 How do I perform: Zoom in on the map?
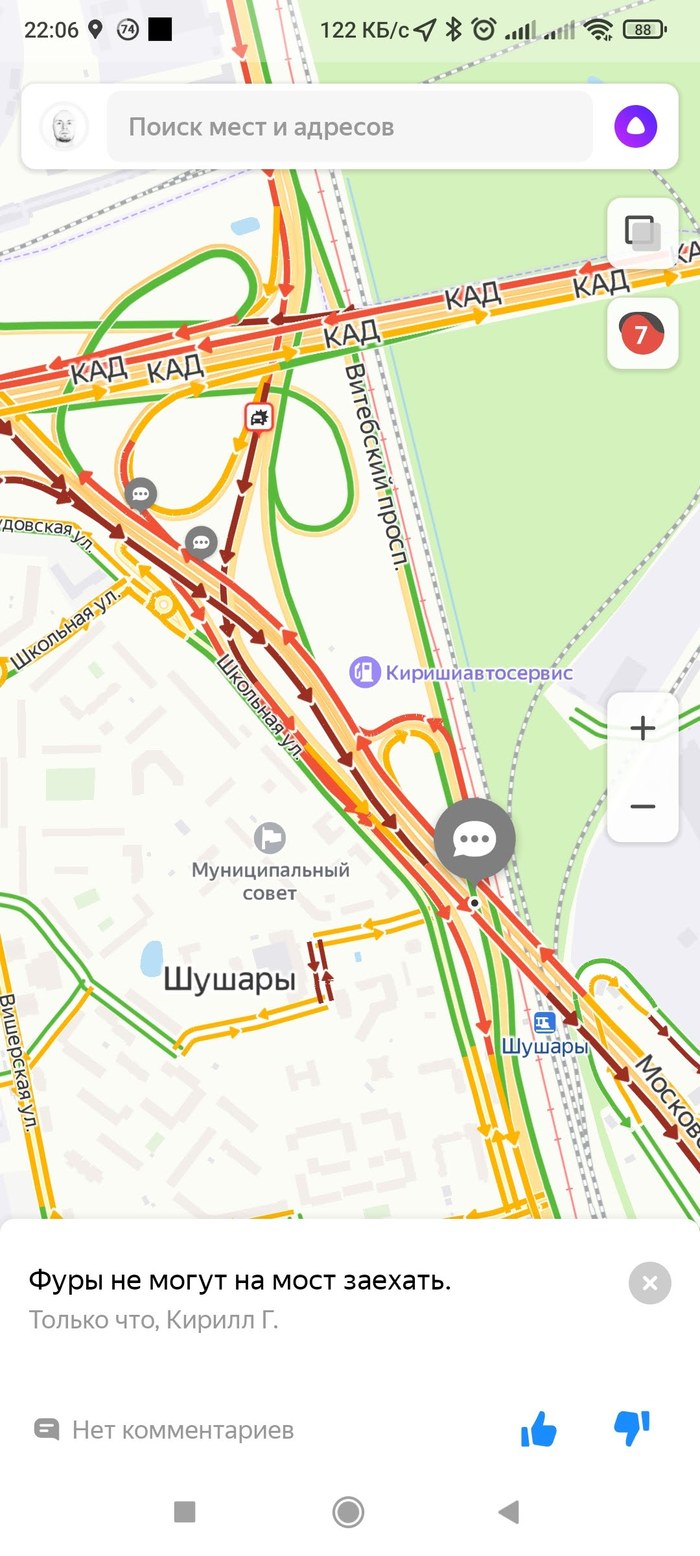642,728
